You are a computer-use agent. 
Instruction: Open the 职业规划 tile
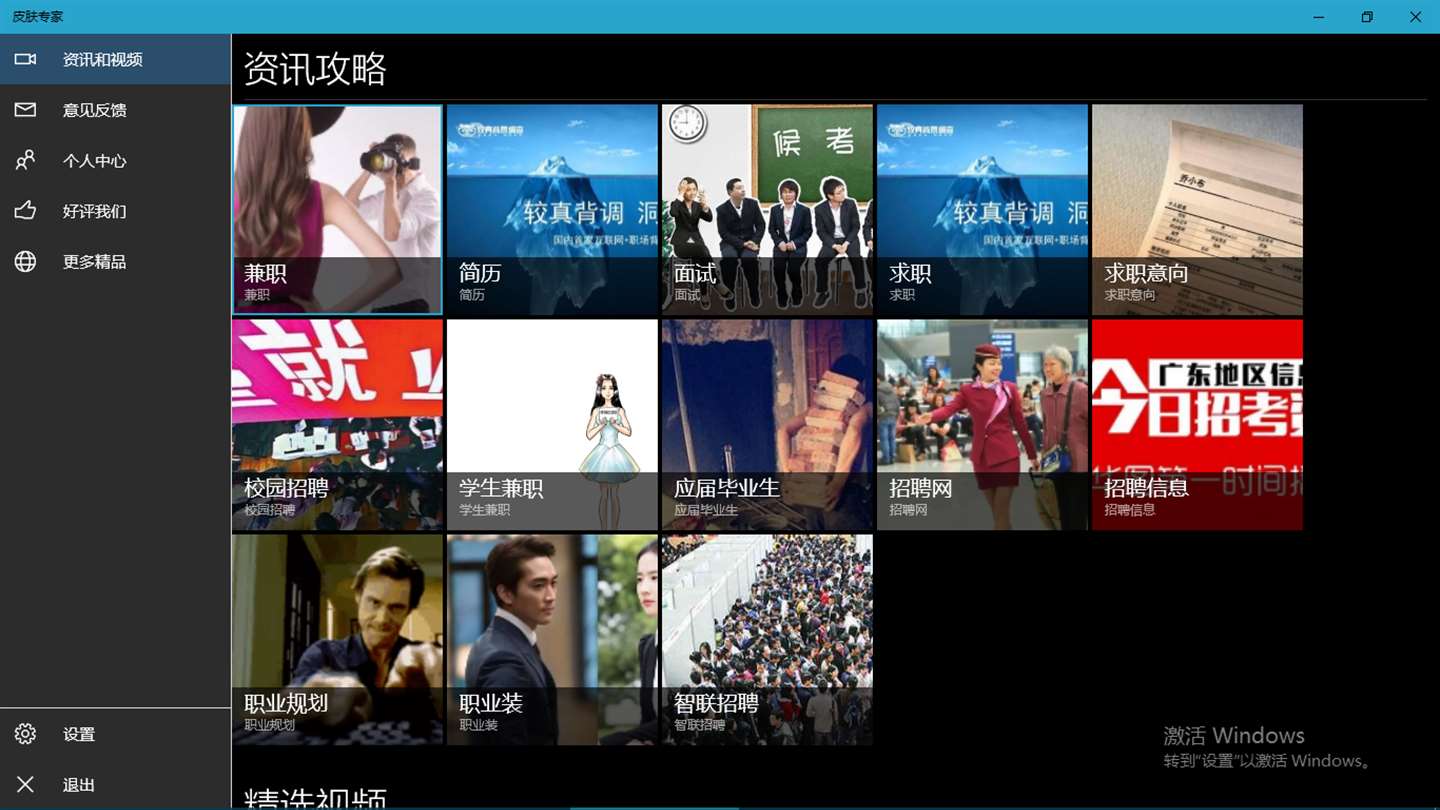tap(337, 640)
